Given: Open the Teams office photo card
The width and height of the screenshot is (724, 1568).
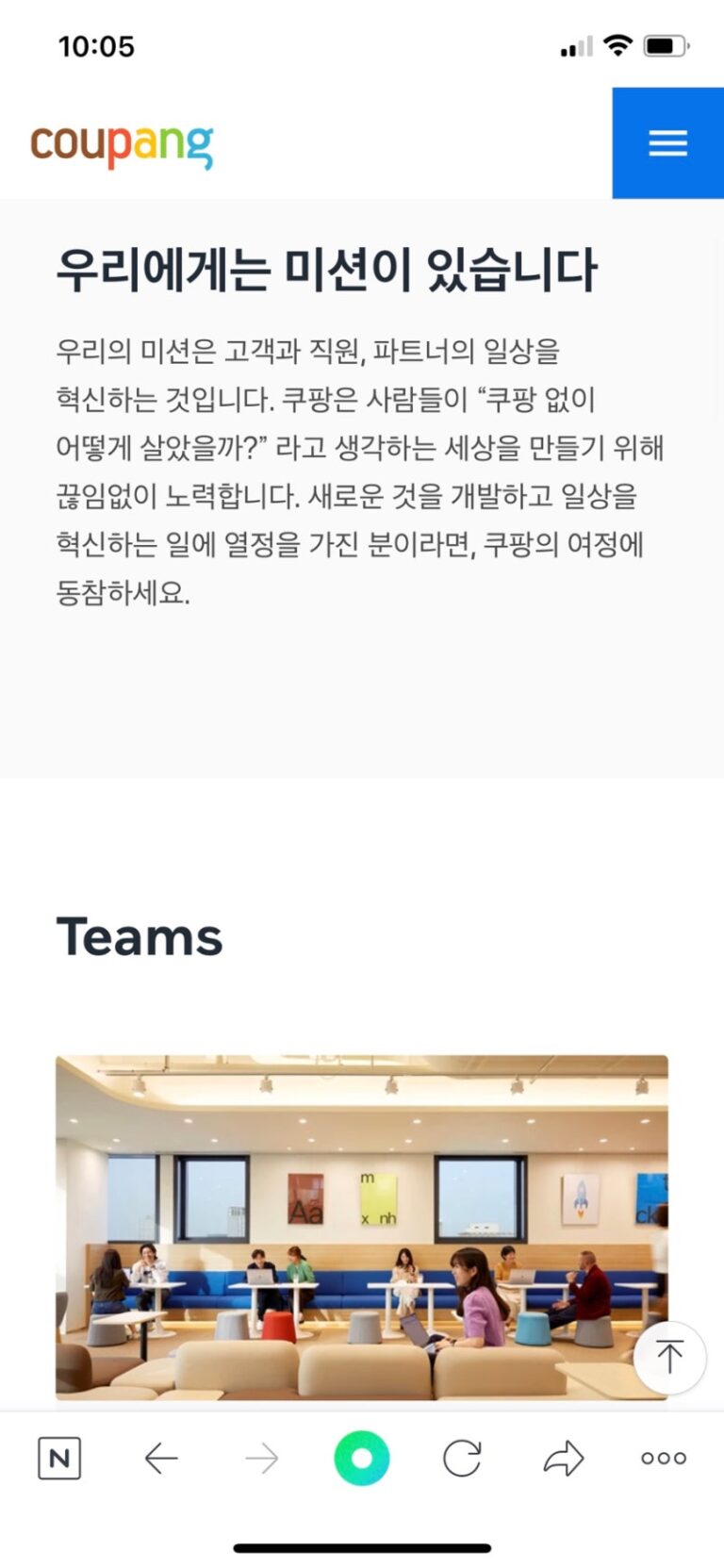Looking at the screenshot, I should click(361, 1226).
